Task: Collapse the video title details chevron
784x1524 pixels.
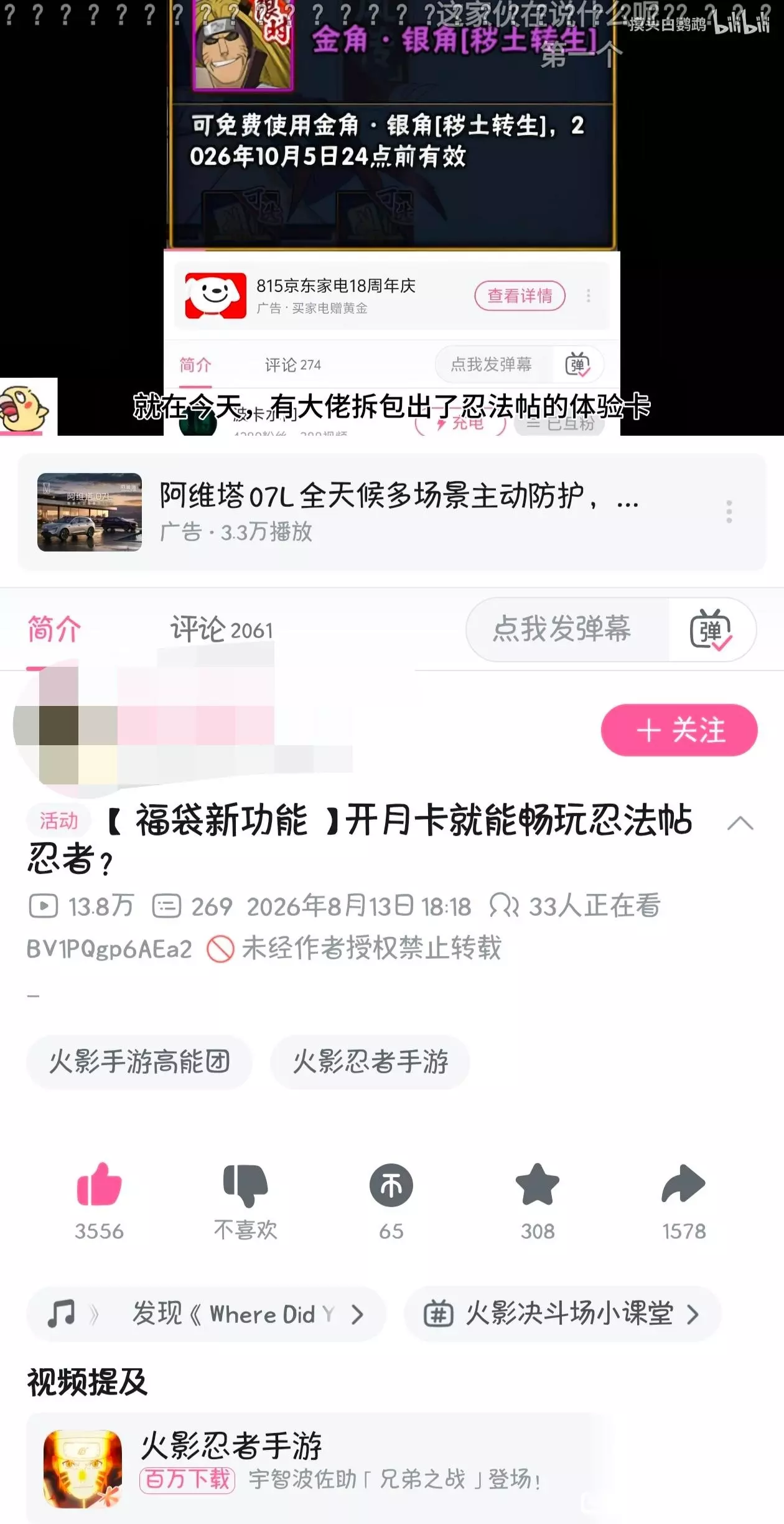Action: click(x=740, y=823)
